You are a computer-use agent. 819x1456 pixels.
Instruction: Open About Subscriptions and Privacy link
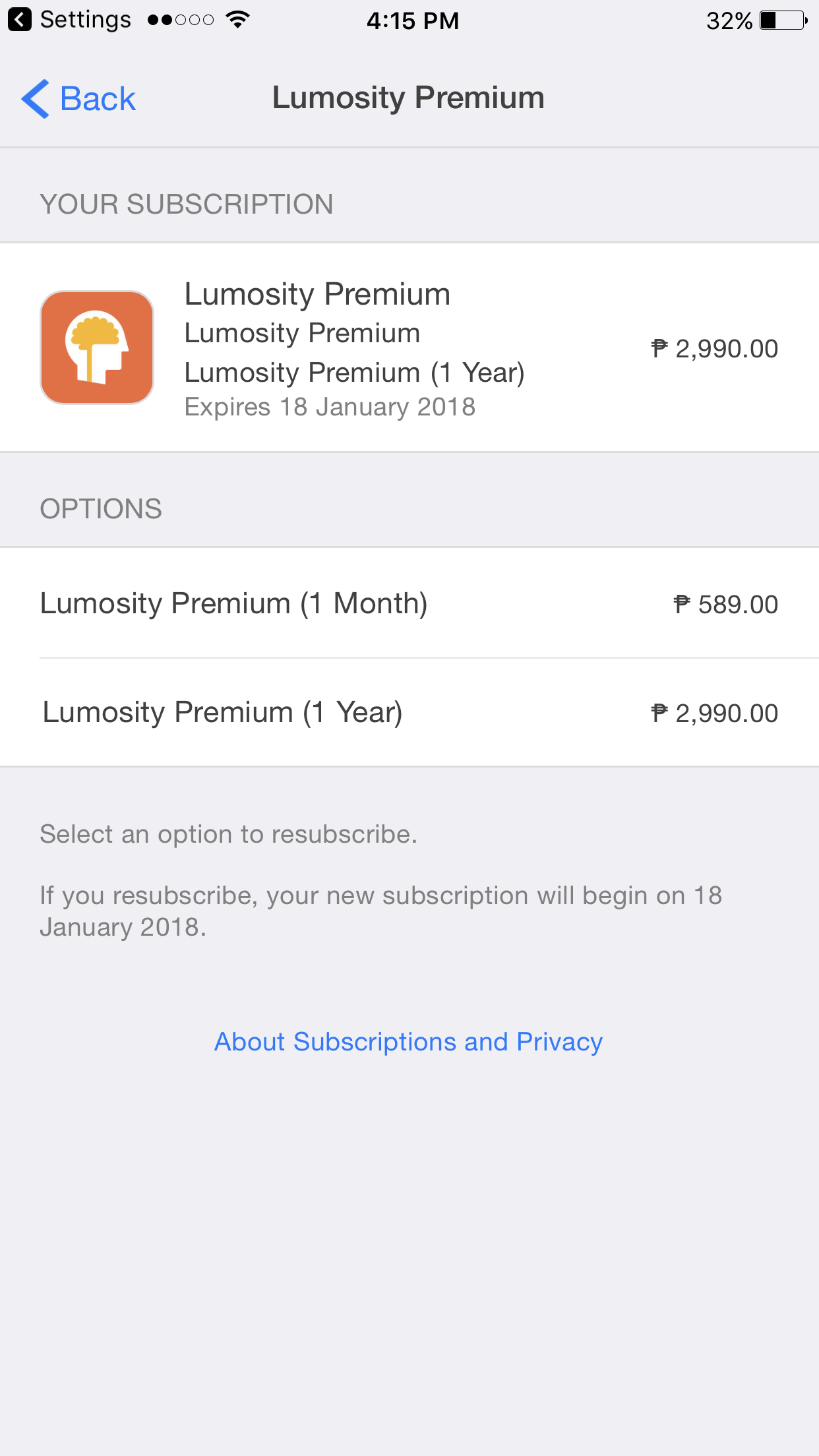pyautogui.click(x=409, y=1042)
